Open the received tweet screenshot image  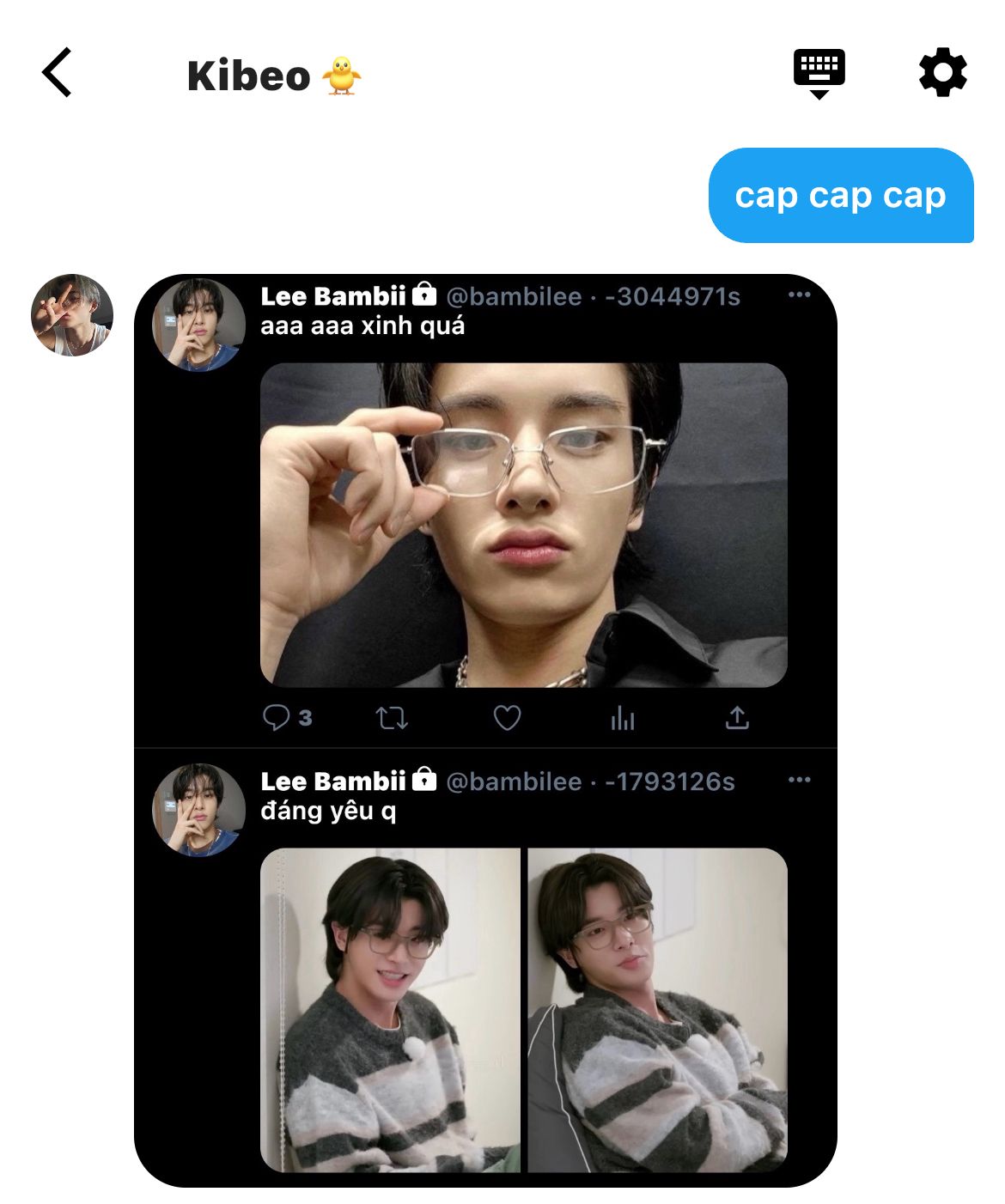click(485, 731)
